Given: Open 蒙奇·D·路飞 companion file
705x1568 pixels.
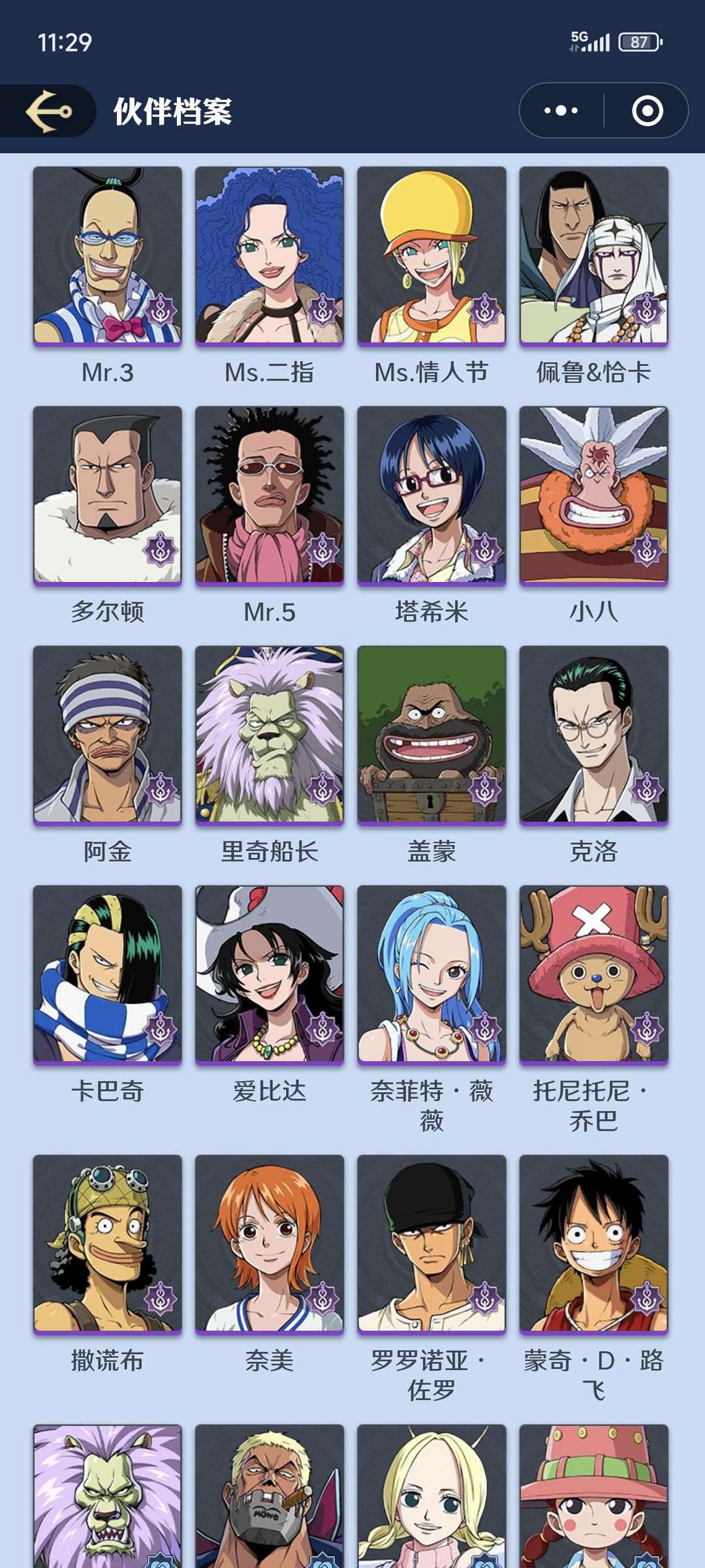Looking at the screenshot, I should click(x=593, y=1243).
